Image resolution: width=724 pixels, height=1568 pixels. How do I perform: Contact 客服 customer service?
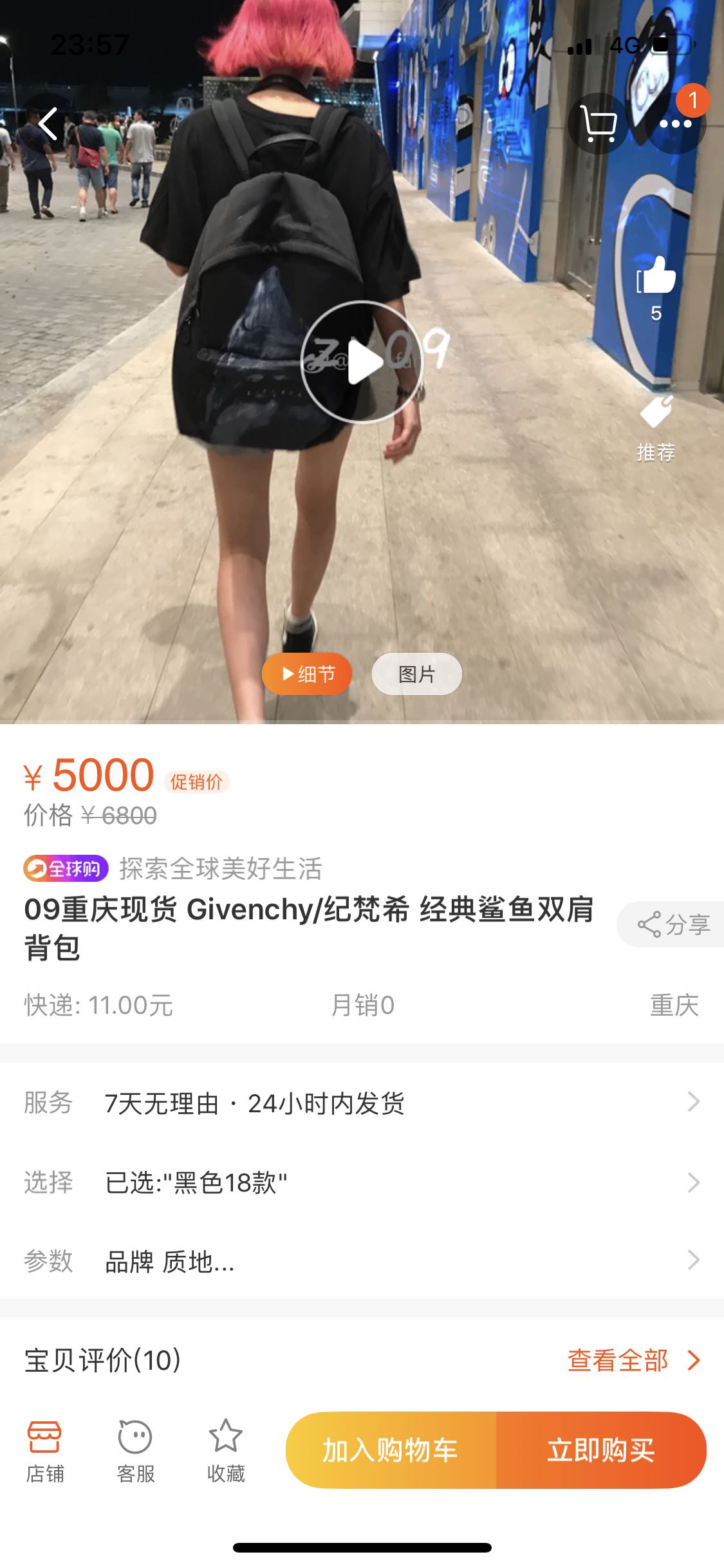pos(135,1450)
